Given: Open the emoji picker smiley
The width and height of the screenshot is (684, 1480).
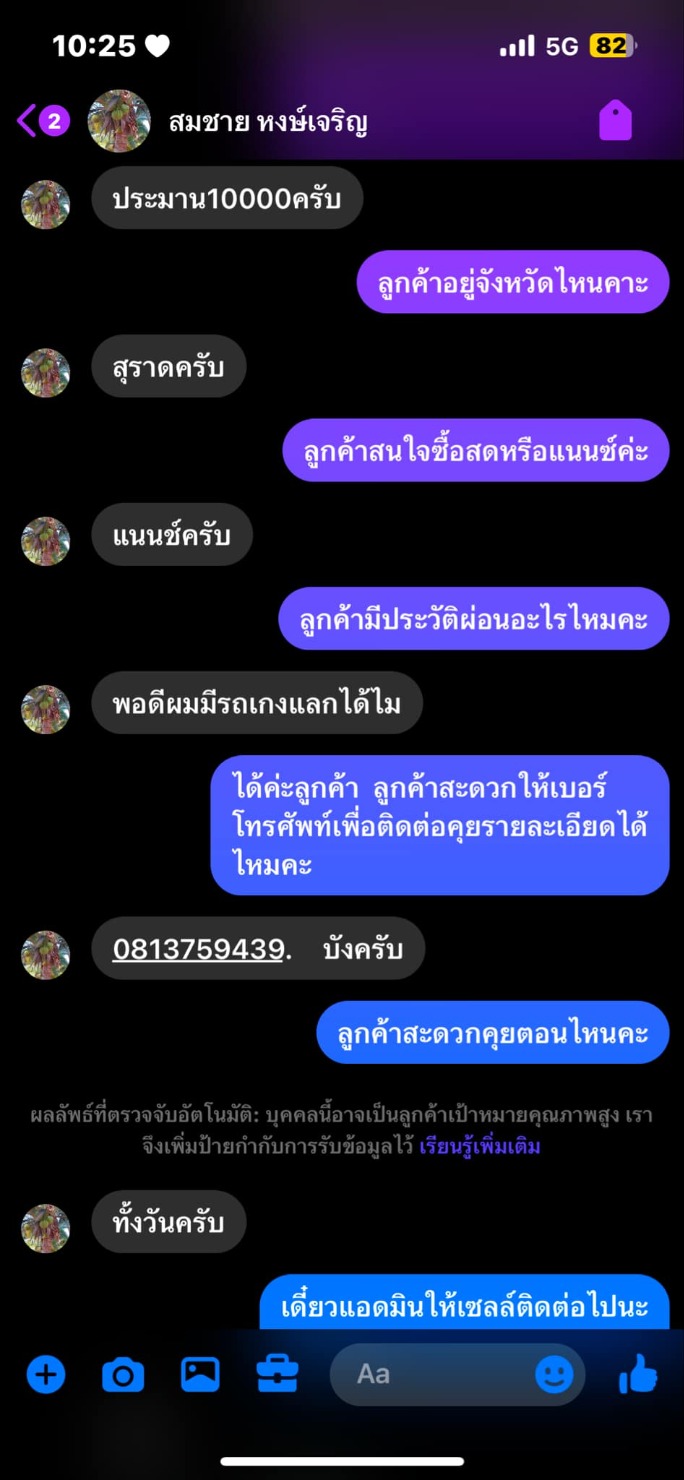Looking at the screenshot, I should click(x=554, y=1375).
